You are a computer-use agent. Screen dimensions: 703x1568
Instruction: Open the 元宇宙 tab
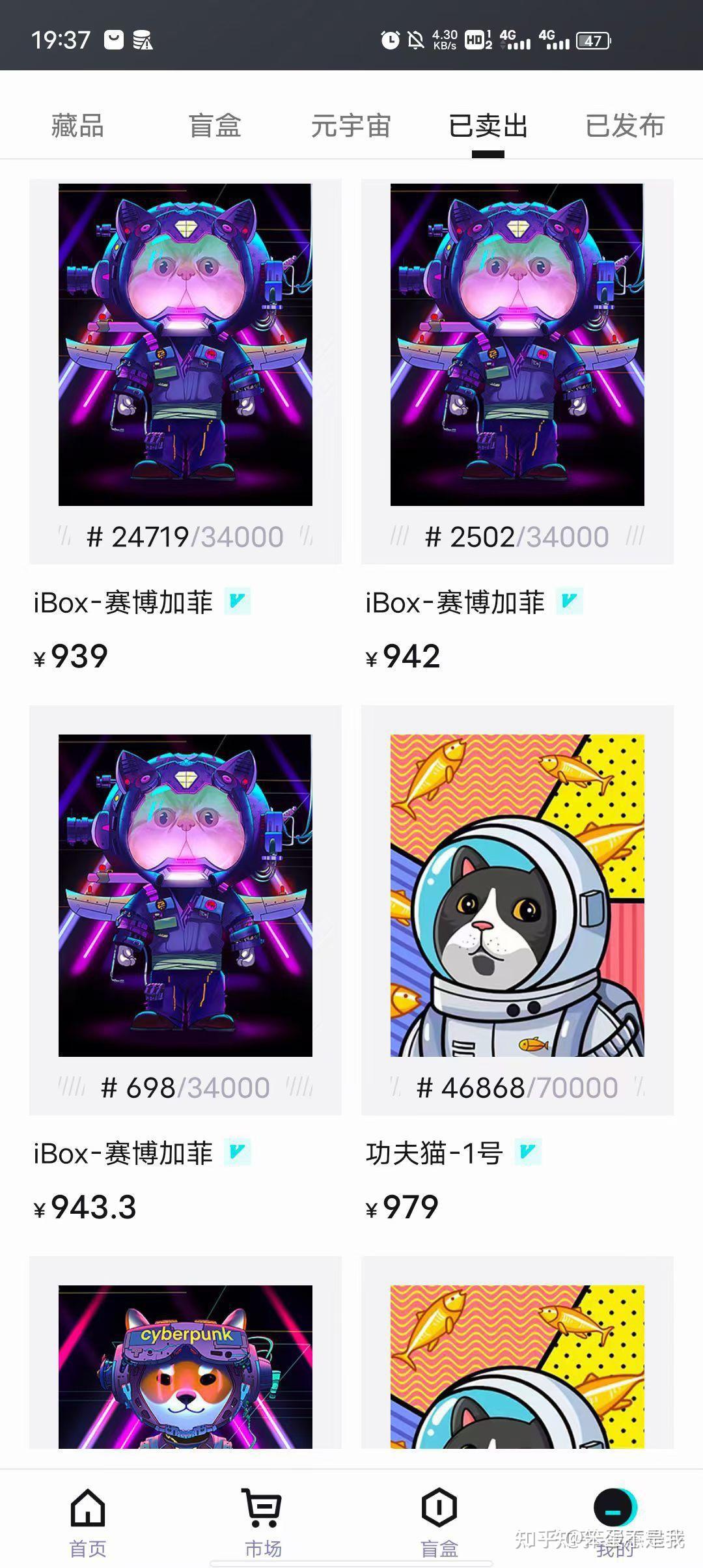(x=351, y=126)
